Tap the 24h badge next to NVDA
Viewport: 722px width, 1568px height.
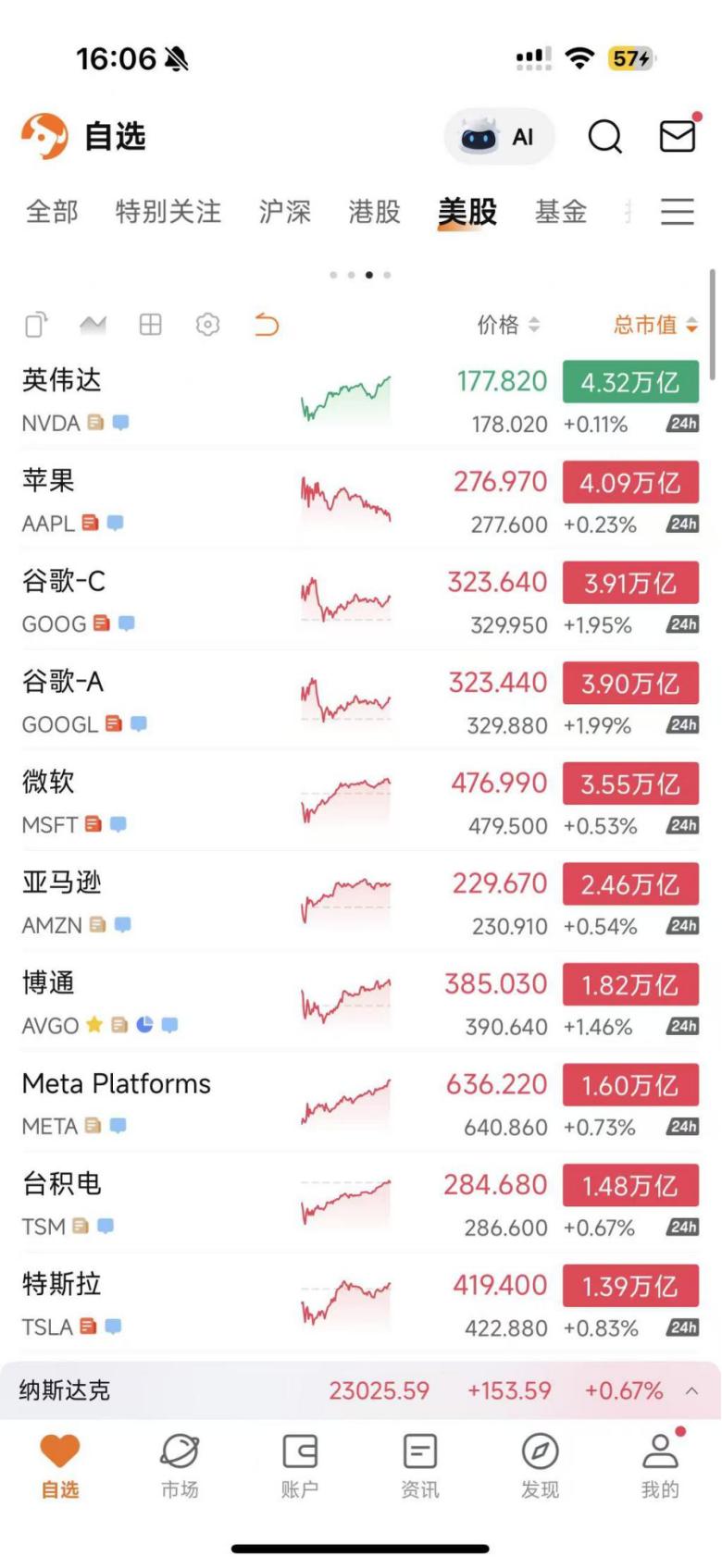(x=681, y=425)
